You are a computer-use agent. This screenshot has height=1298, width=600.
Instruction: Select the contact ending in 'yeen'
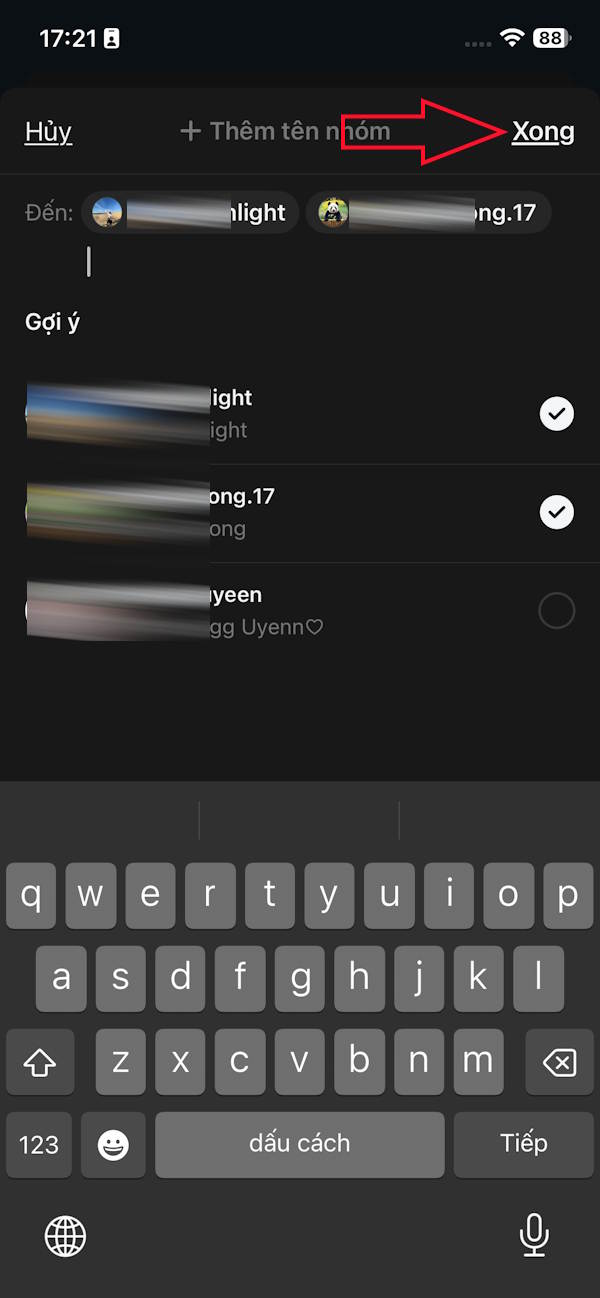(557, 610)
